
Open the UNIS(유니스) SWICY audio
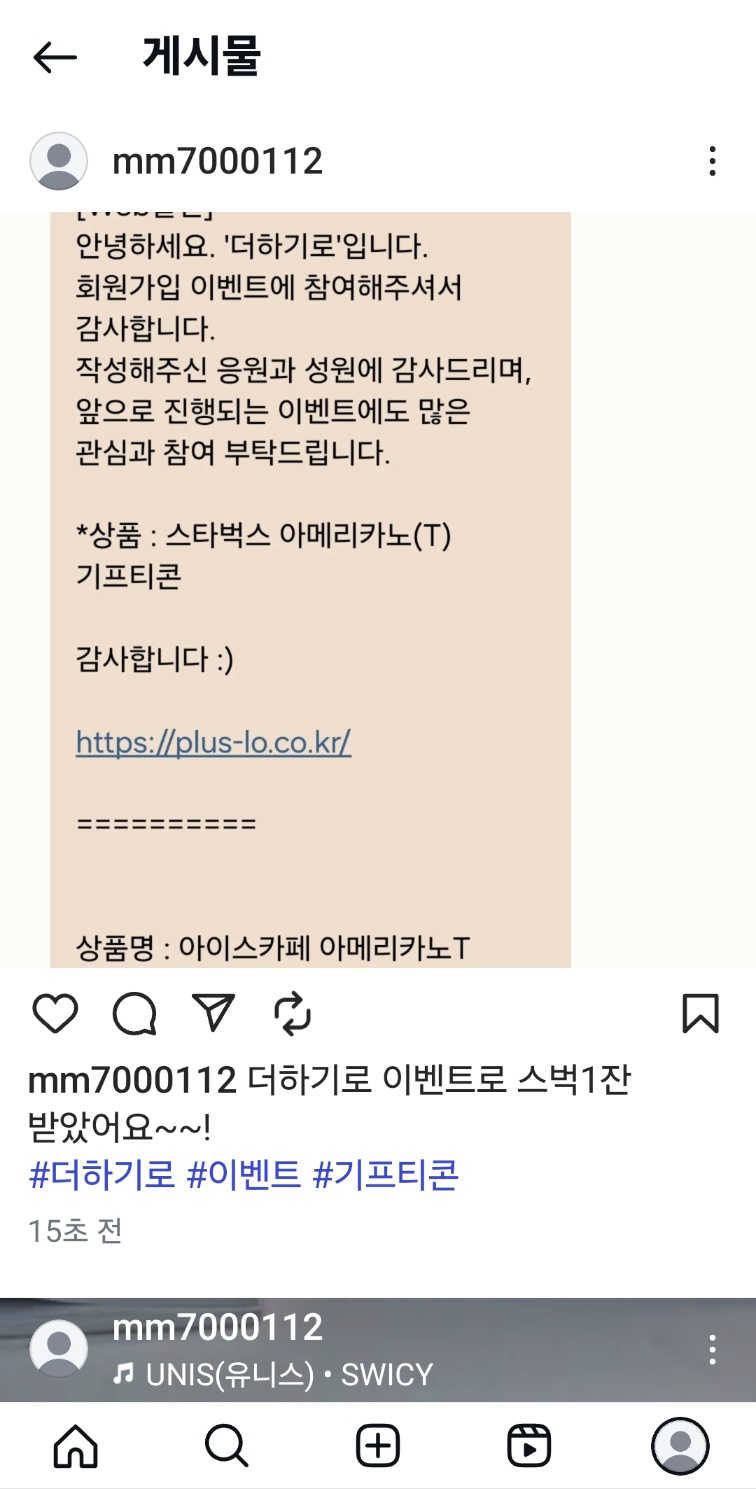pos(272,1374)
